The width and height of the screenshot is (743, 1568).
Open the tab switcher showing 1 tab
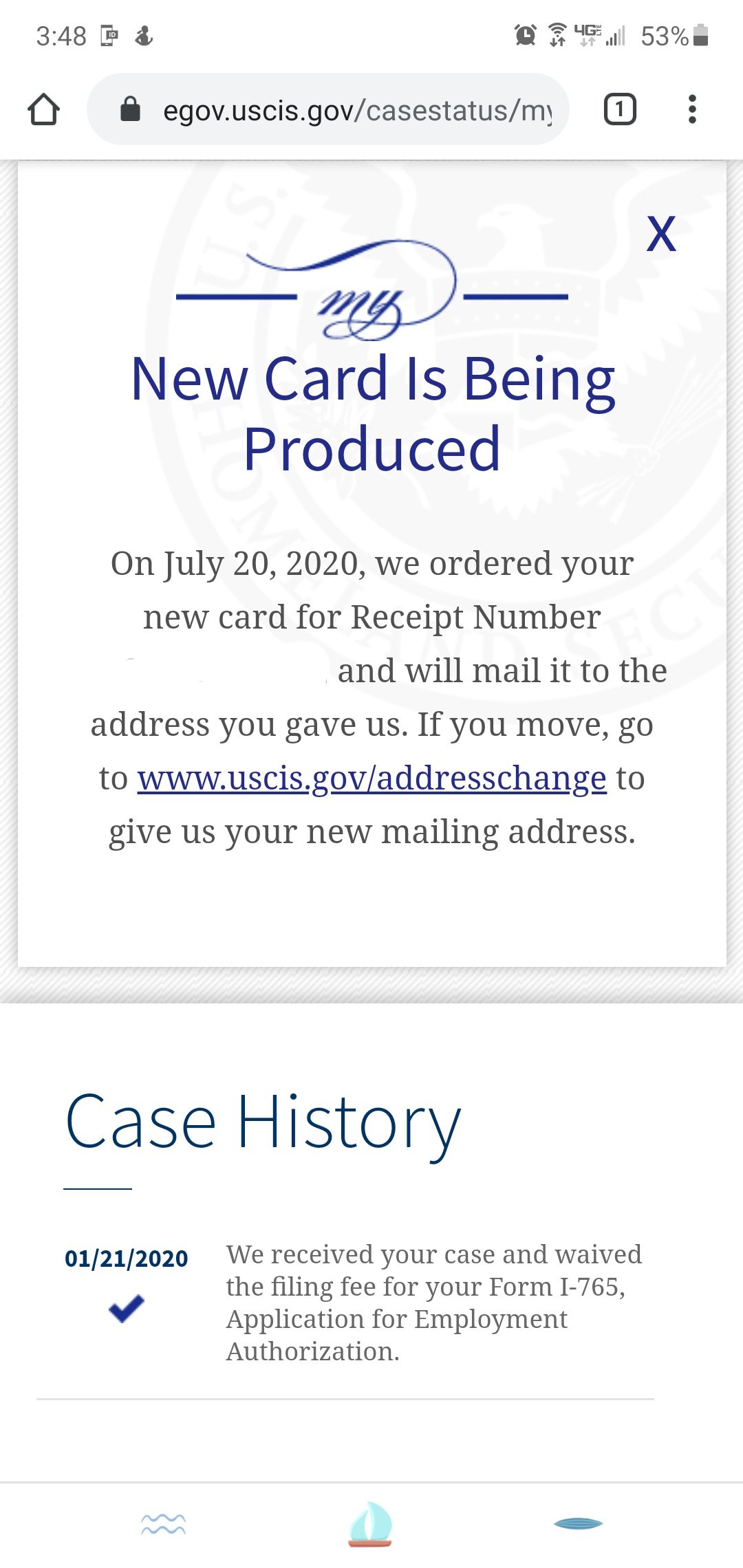[620, 109]
